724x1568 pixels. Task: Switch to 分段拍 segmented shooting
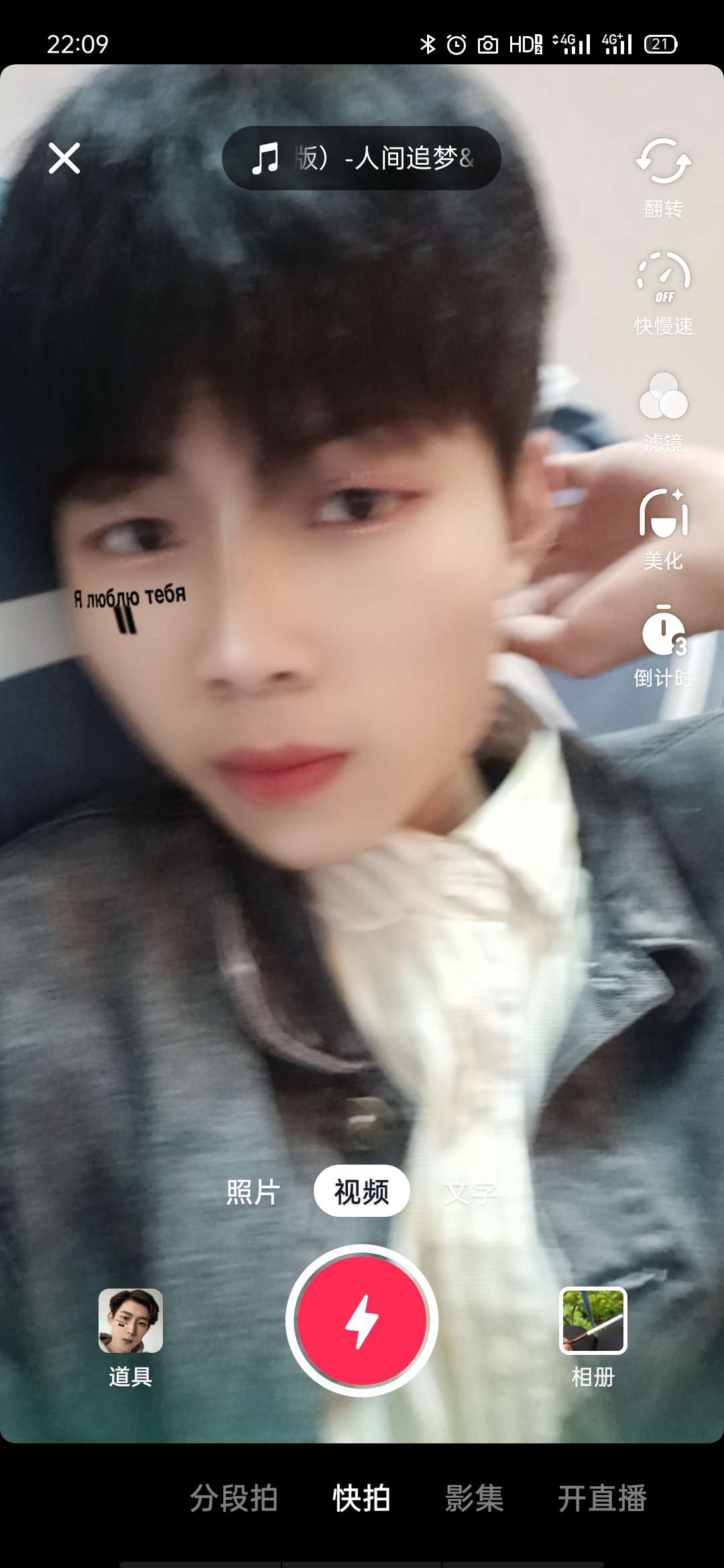(x=233, y=1498)
